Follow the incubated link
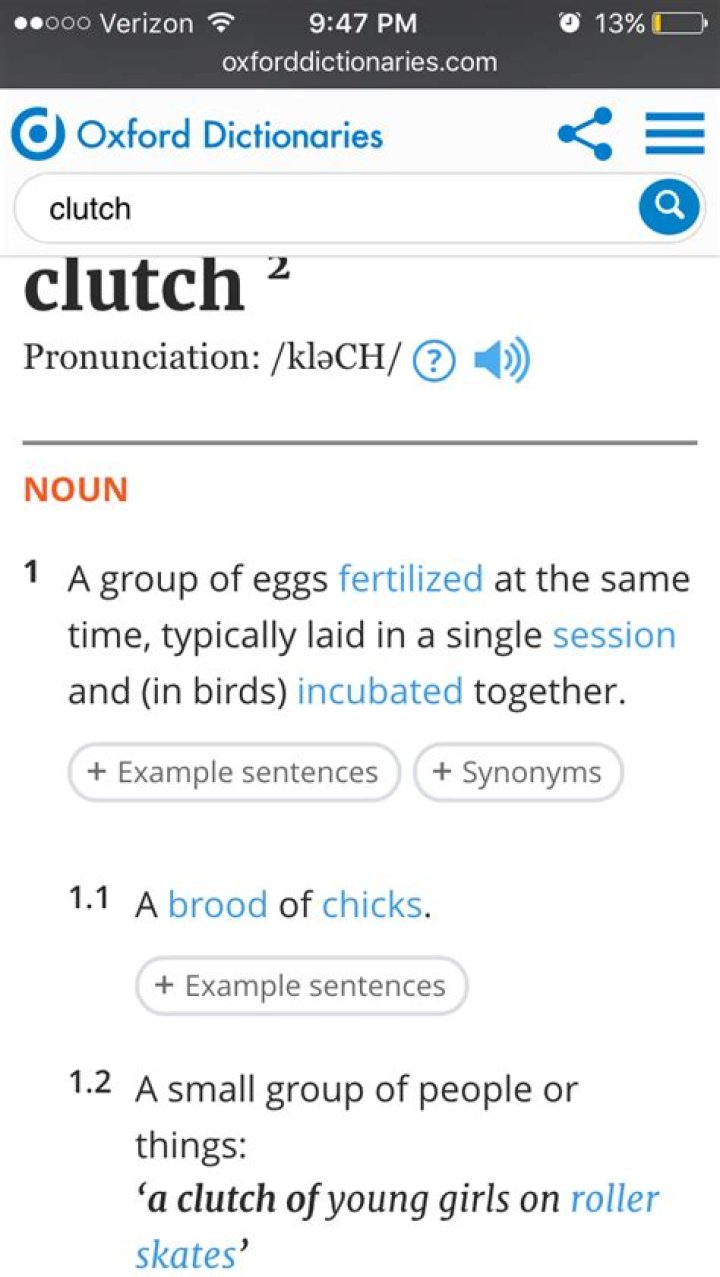The image size is (720, 1277). tap(380, 691)
